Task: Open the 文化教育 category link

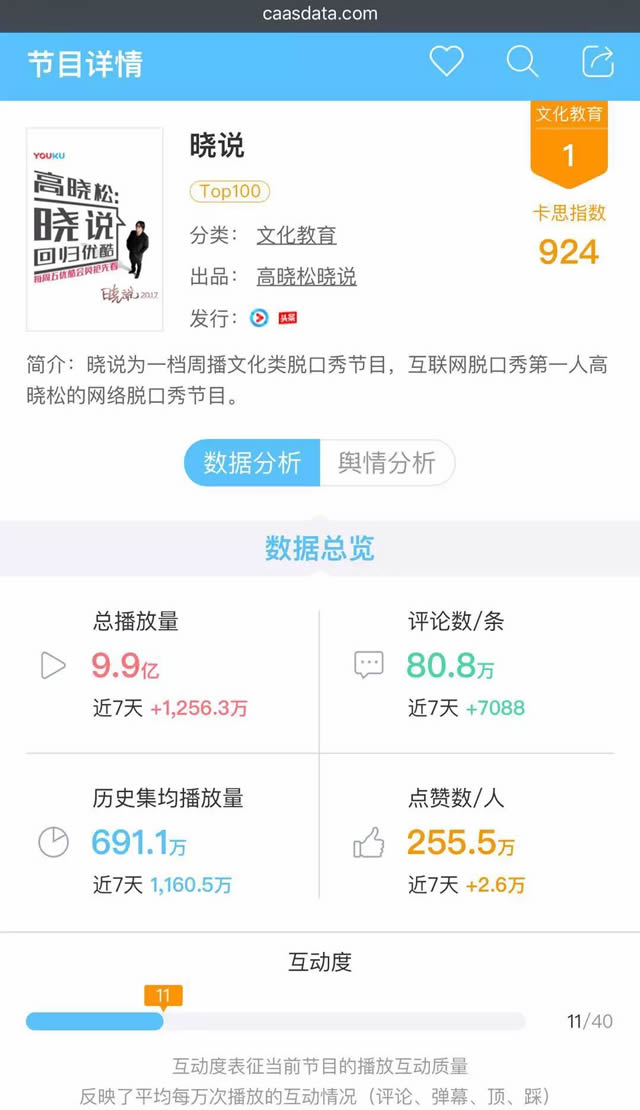Action: click(x=296, y=236)
